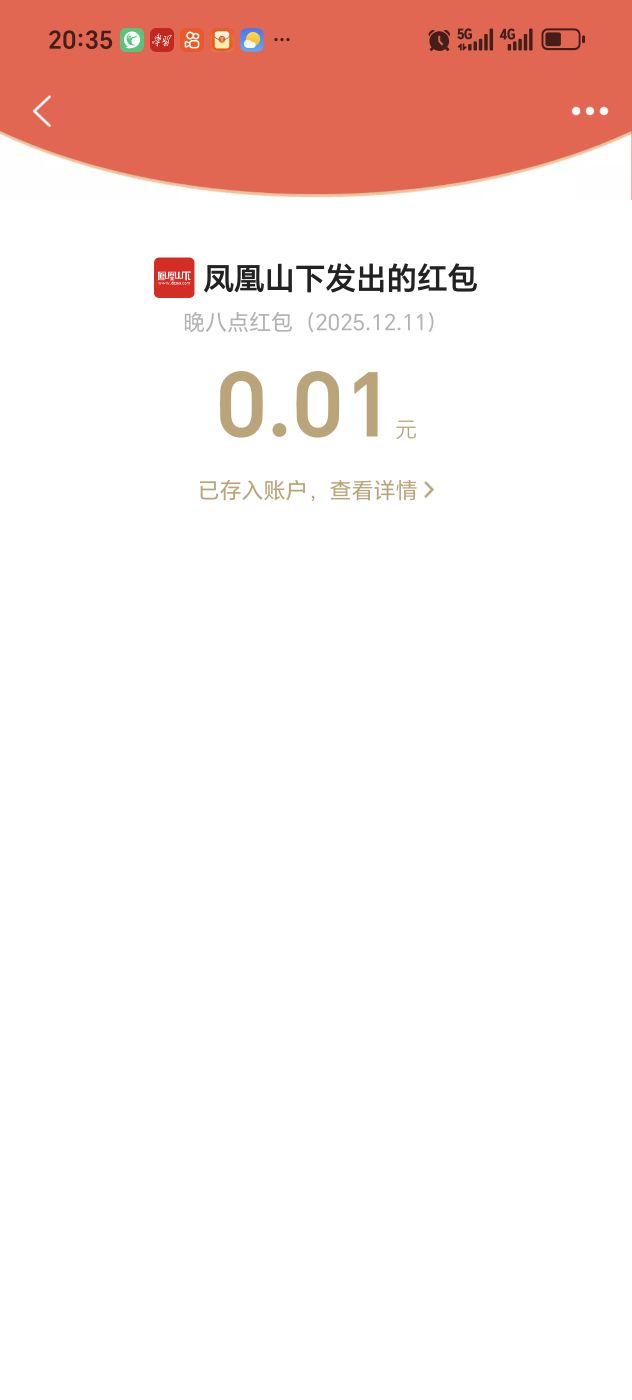Viewport: 632px width, 1400px height.
Task: Go back using the top-left arrow
Action: [x=42, y=111]
